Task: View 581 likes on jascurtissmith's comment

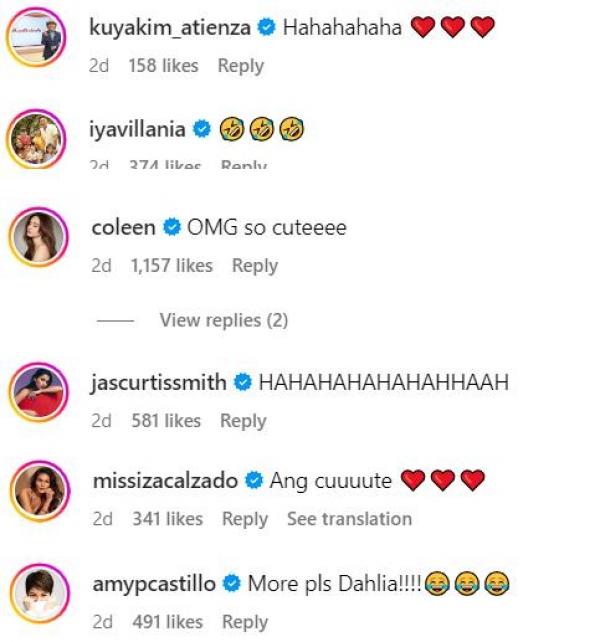Action: pos(166,421)
